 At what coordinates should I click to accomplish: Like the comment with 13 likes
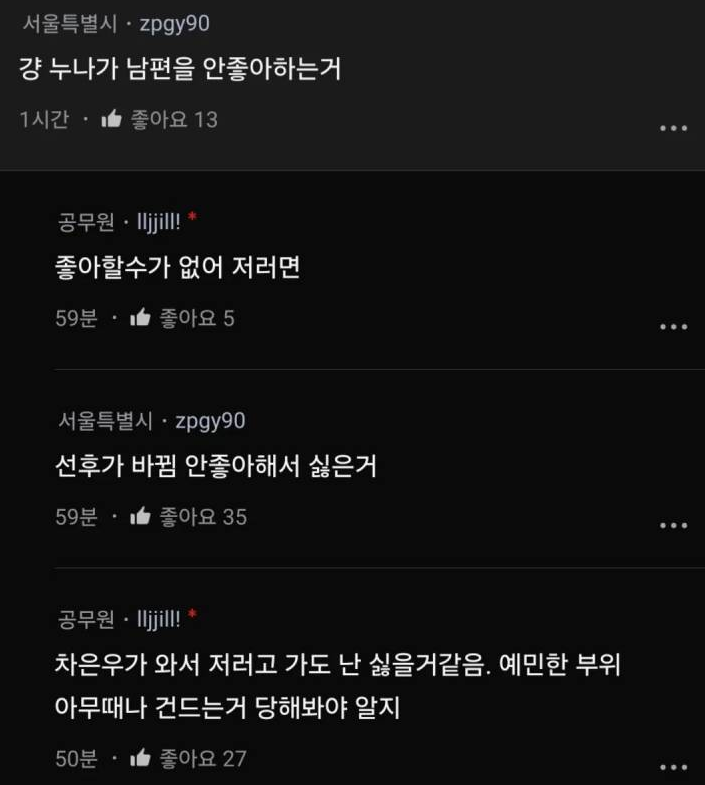tap(112, 120)
